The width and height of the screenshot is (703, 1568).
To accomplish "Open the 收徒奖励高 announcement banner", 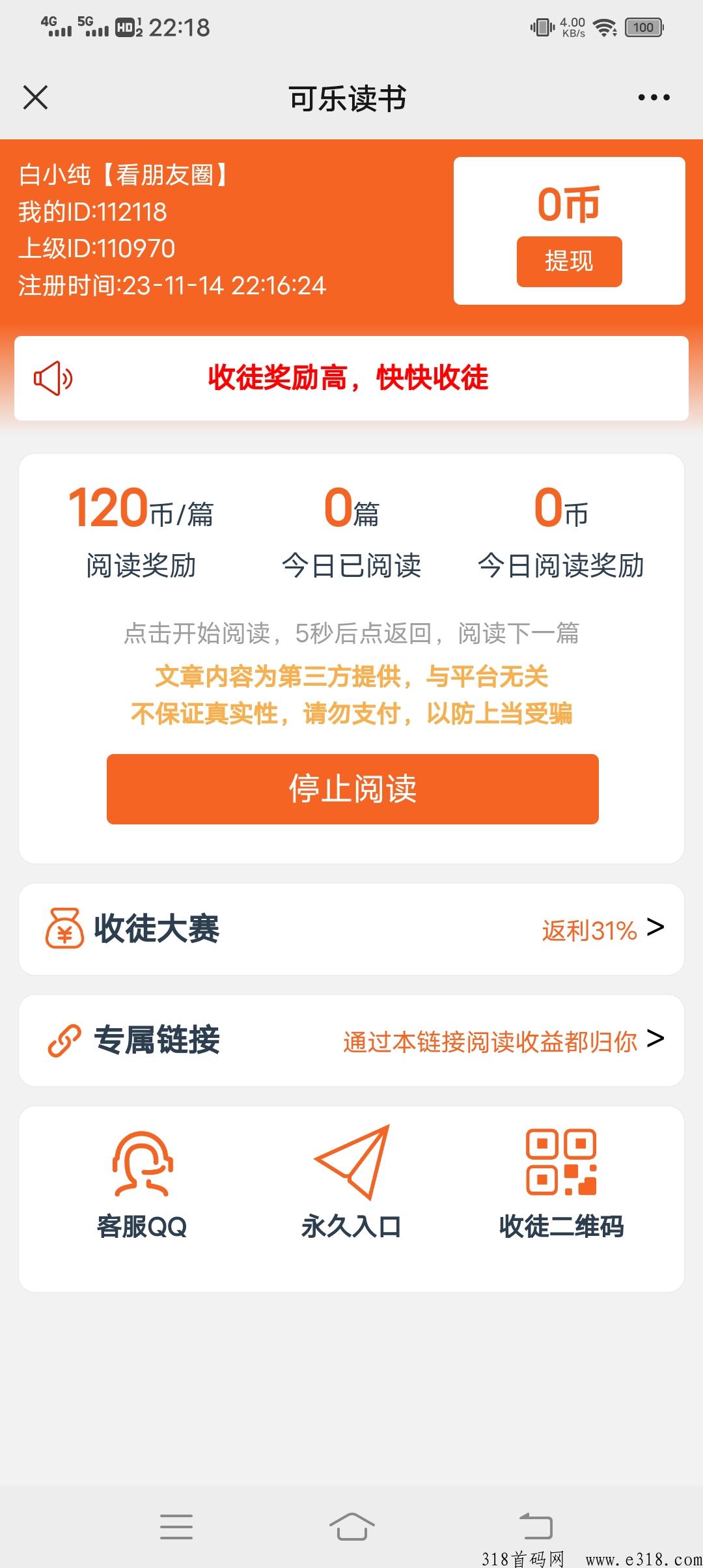I will tap(351, 378).
